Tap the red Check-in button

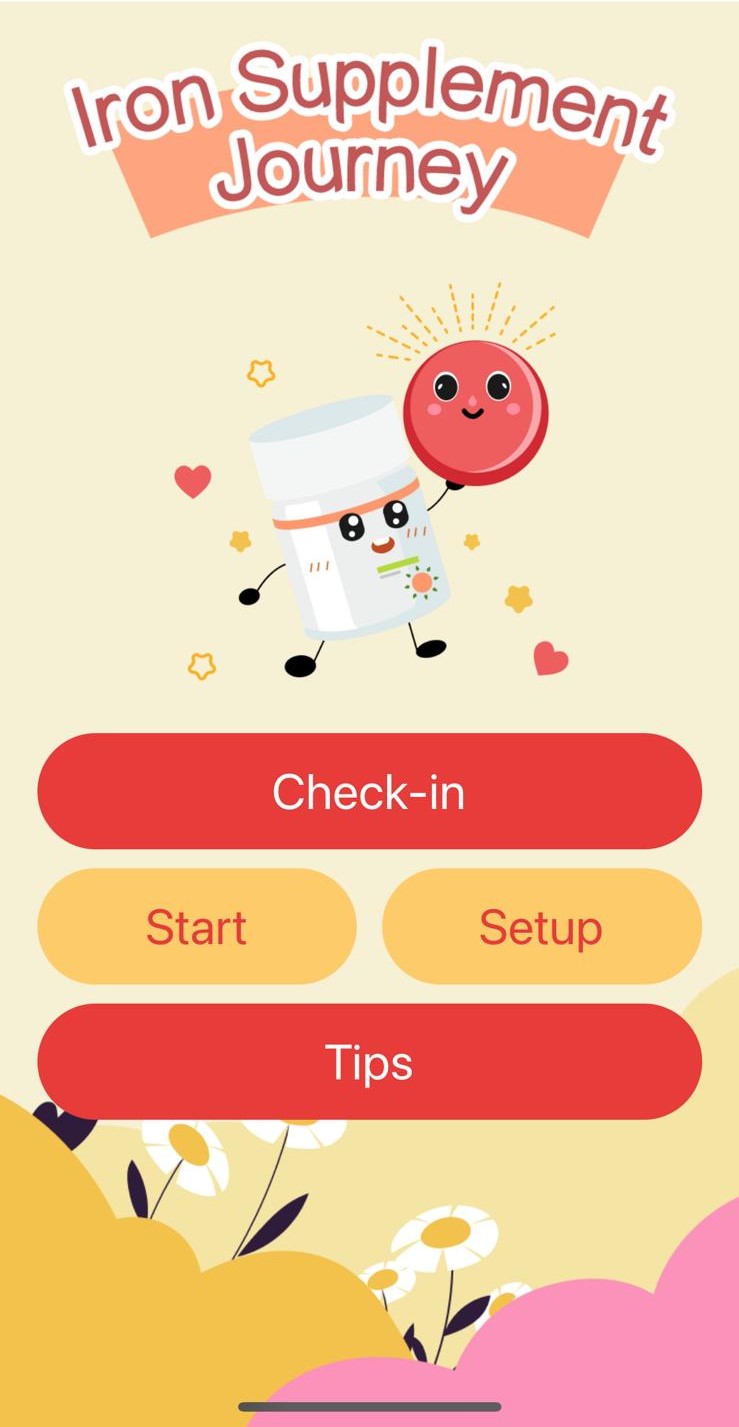[369, 792]
